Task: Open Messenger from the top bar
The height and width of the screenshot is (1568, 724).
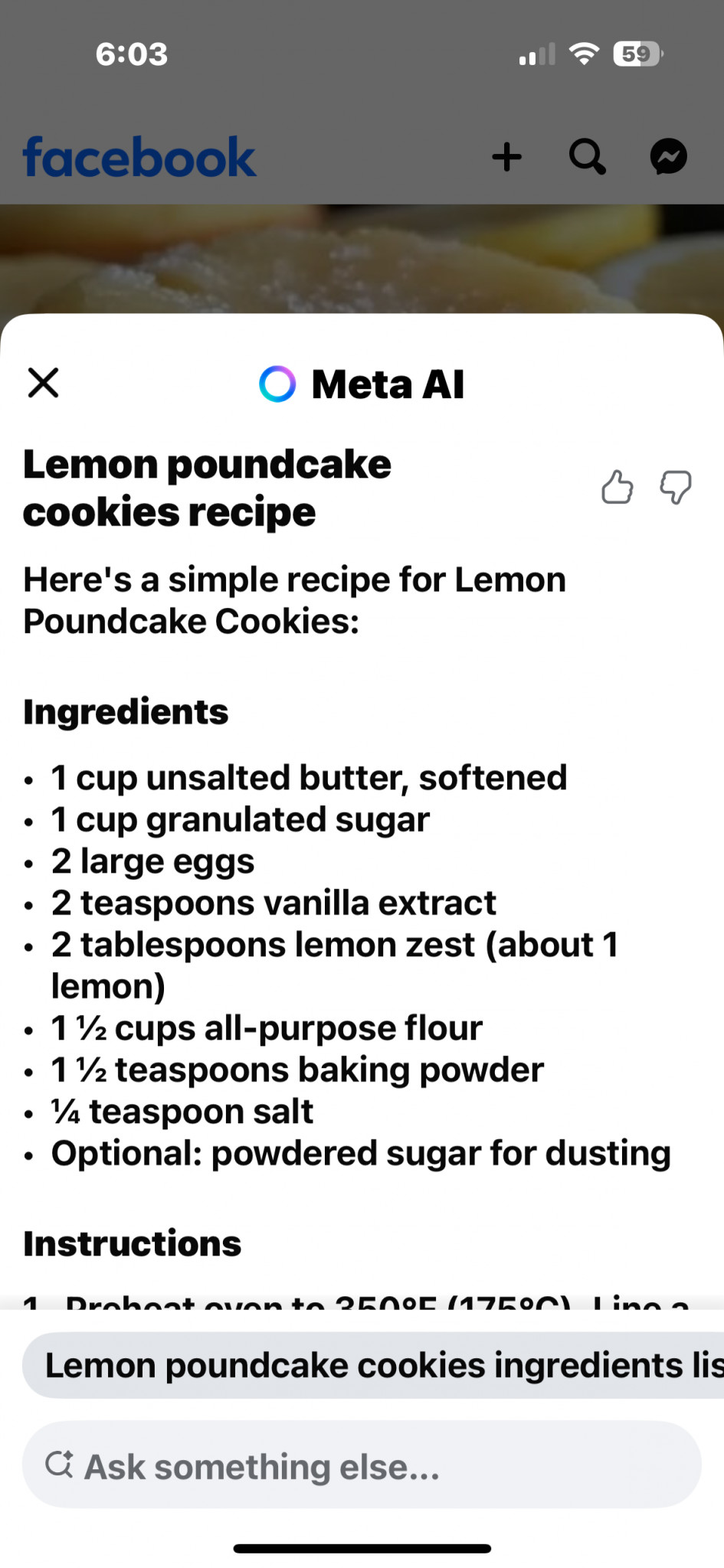Action: point(669,157)
